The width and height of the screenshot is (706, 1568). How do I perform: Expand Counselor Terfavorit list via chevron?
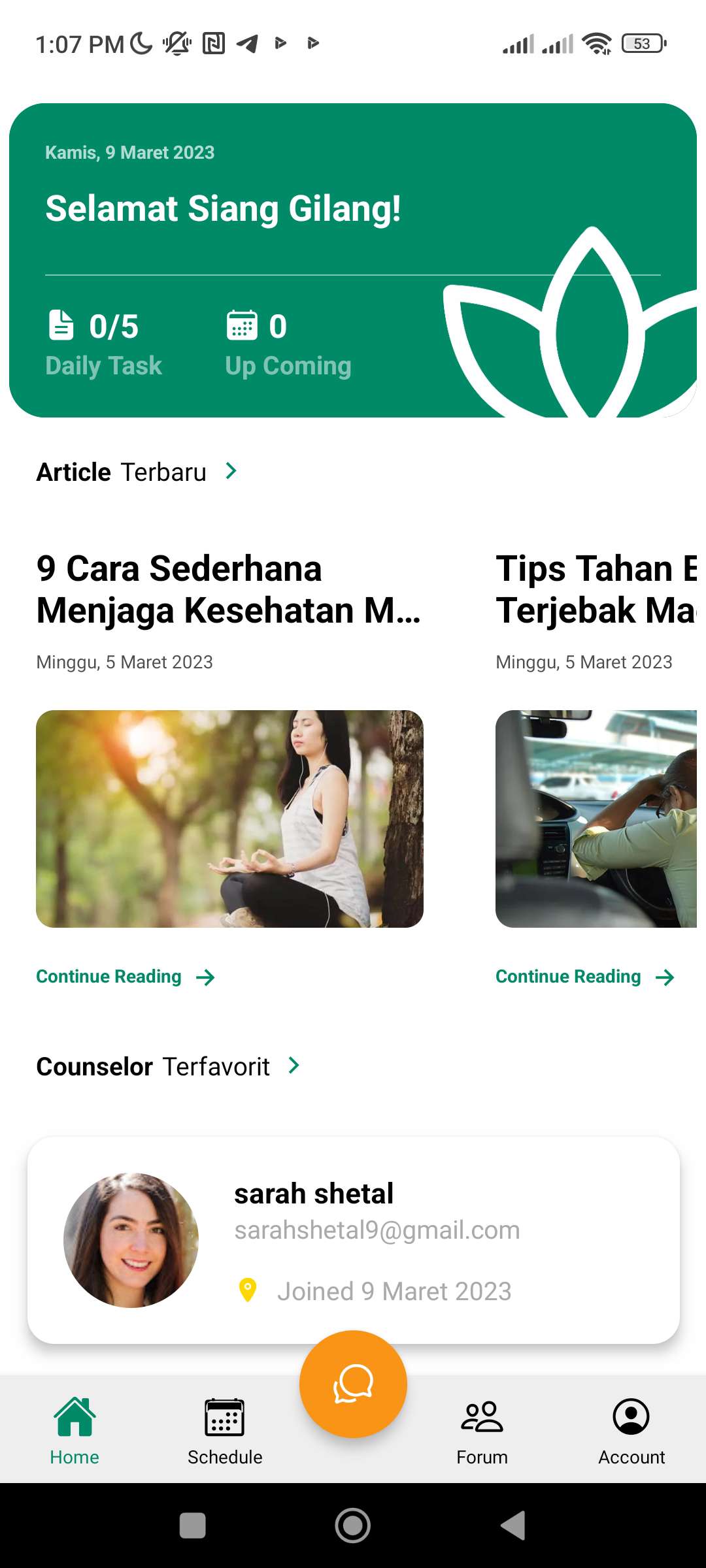click(294, 1066)
